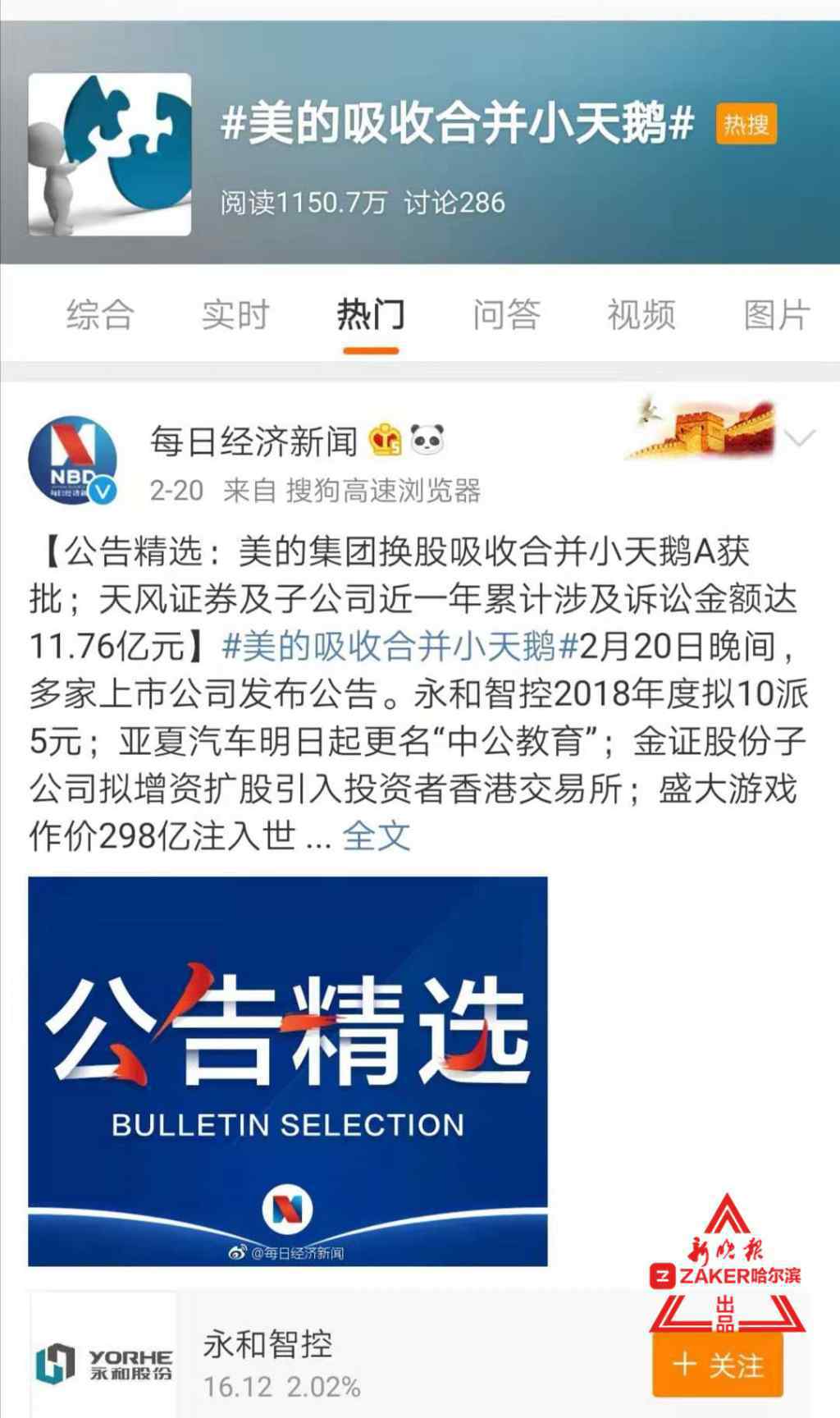The height and width of the screenshot is (1418, 840).
Task: Expand the post options chevron
Action: [800, 438]
